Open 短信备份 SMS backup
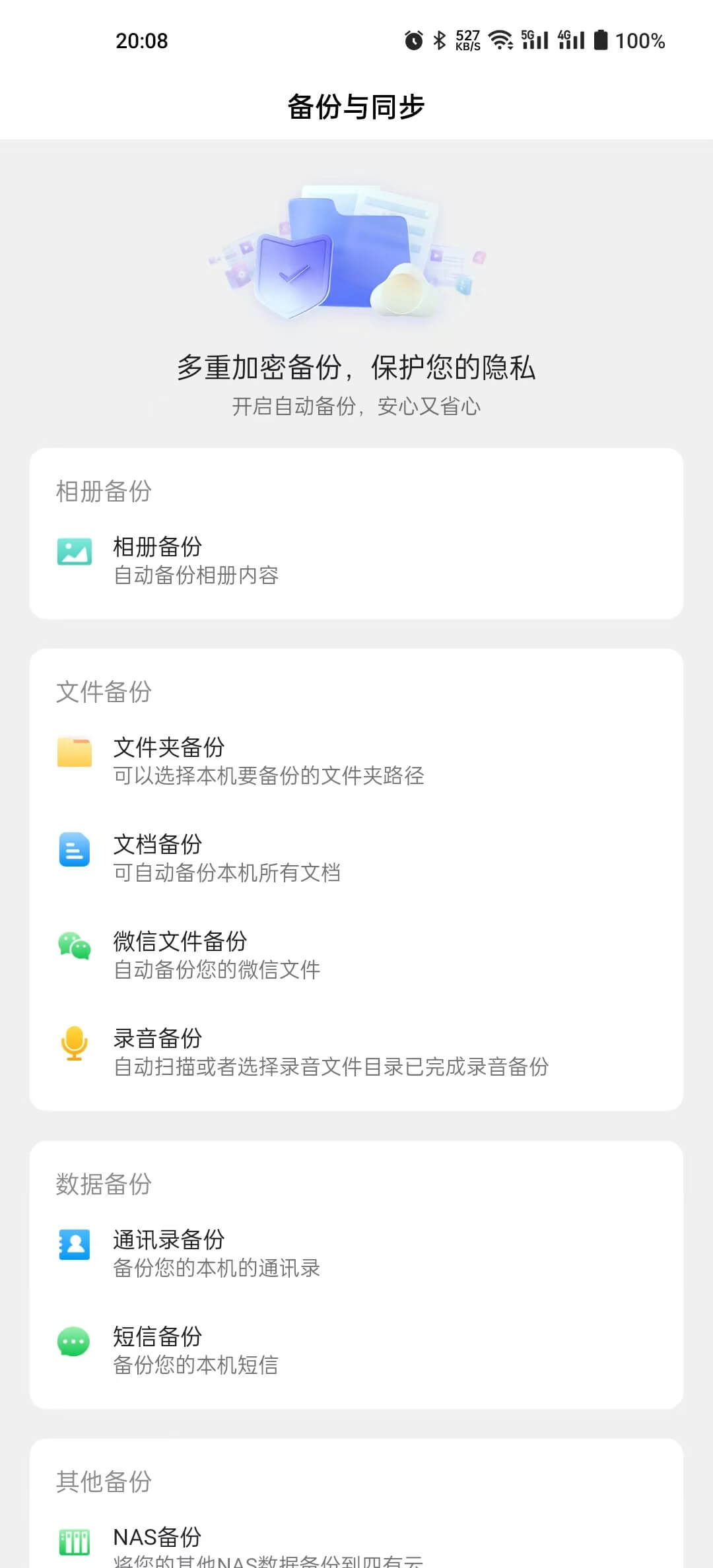This screenshot has height=1568, width=713. [356, 1350]
